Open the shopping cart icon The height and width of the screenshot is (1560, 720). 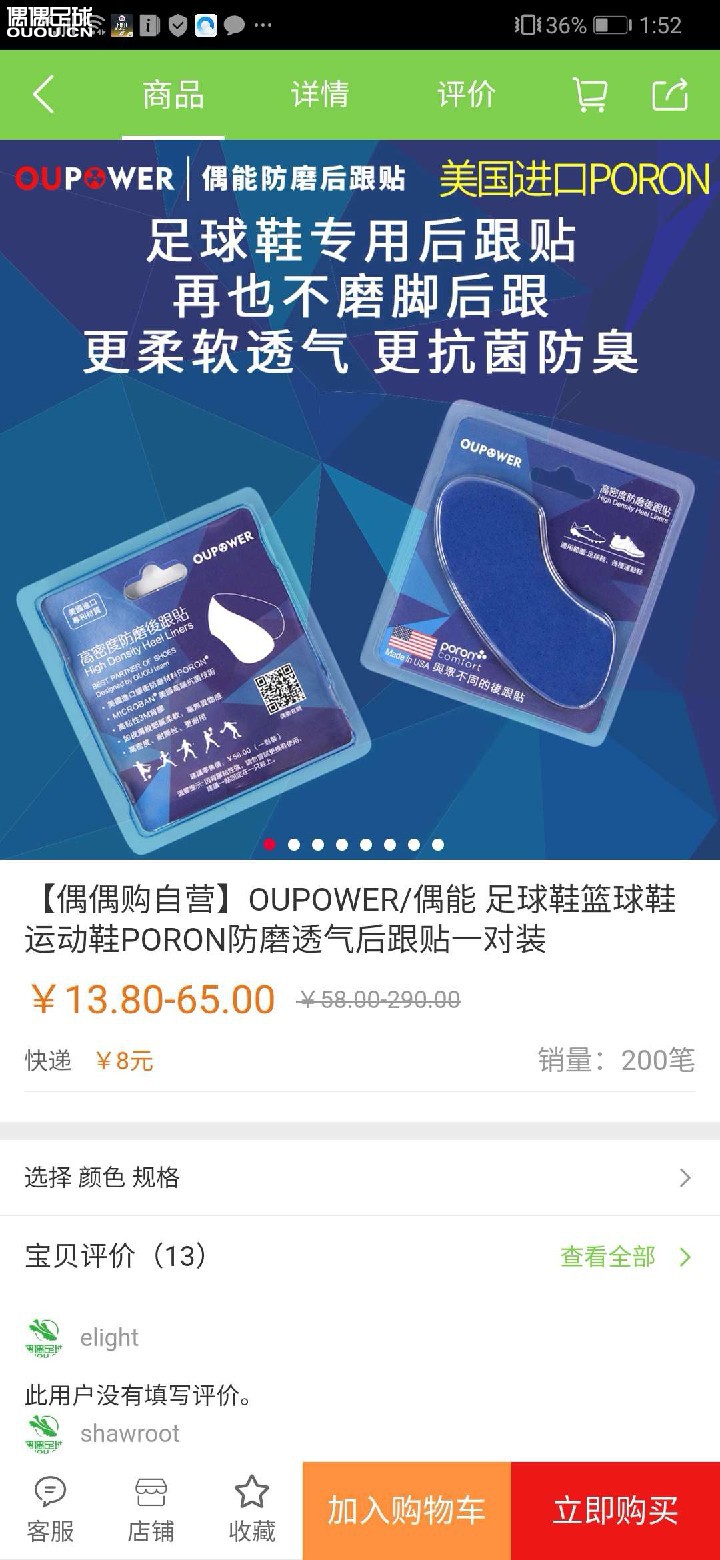(x=590, y=95)
